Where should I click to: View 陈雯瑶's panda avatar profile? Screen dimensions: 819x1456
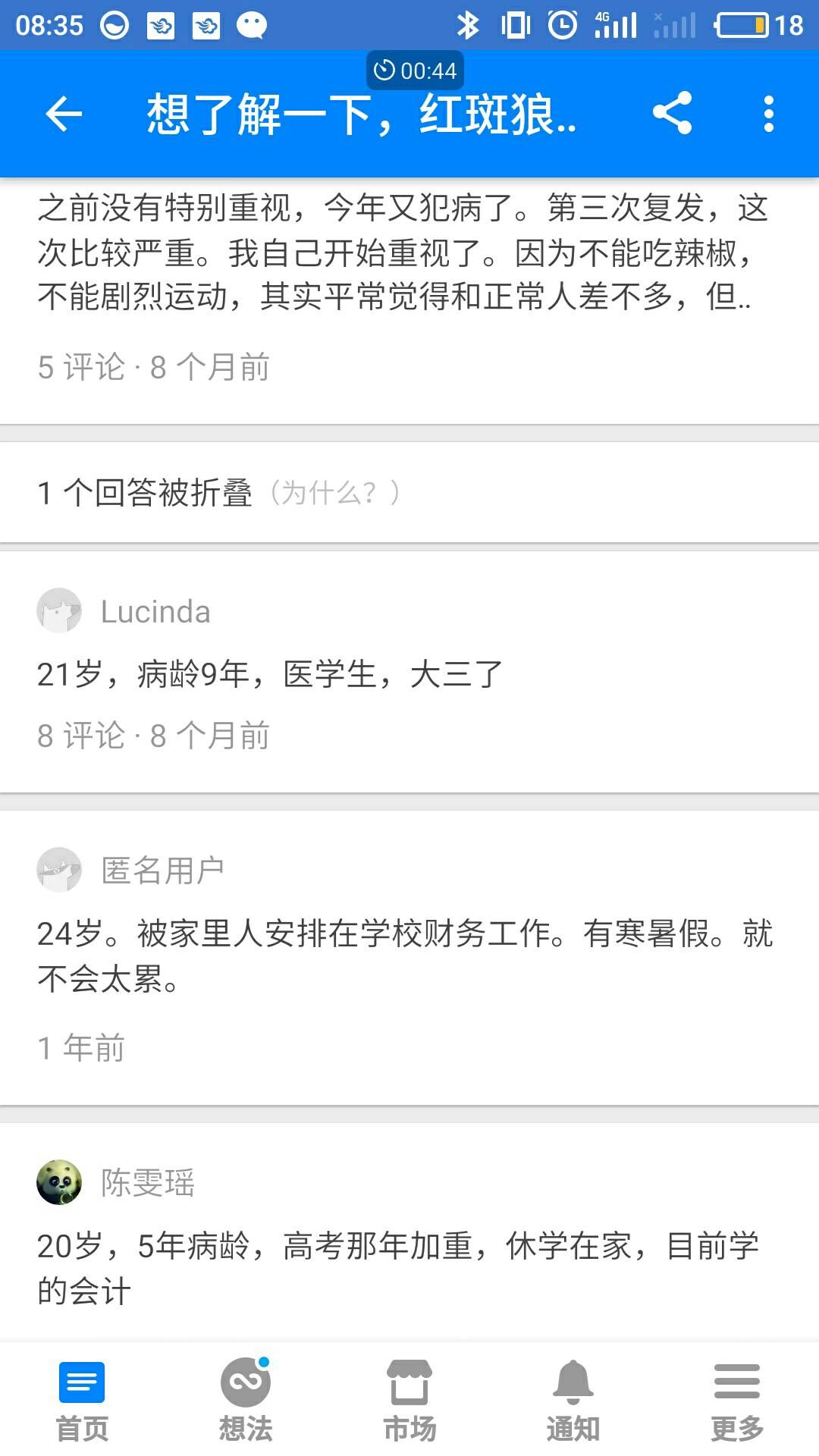click(x=59, y=1181)
